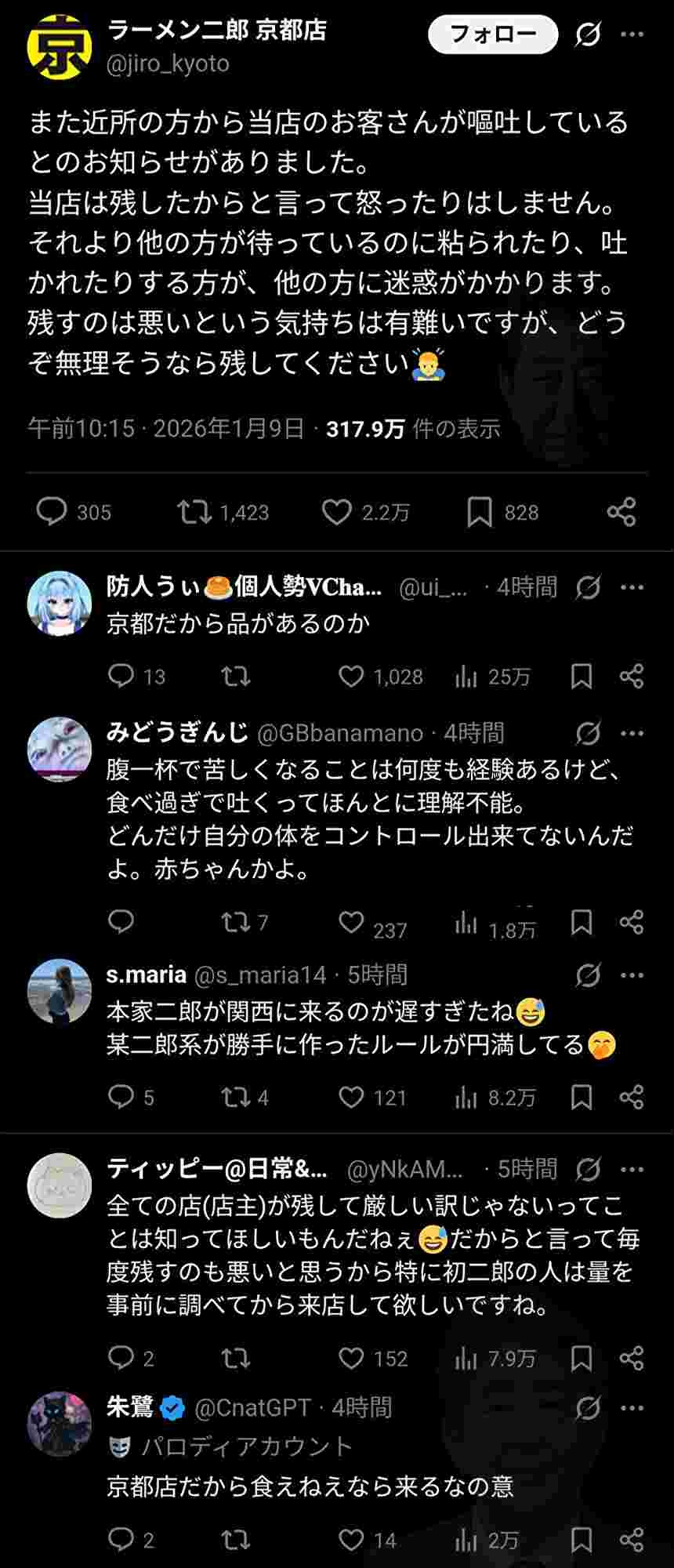
Task: Like みどうぎんじ's reply with 237 likes
Action: 351,923
